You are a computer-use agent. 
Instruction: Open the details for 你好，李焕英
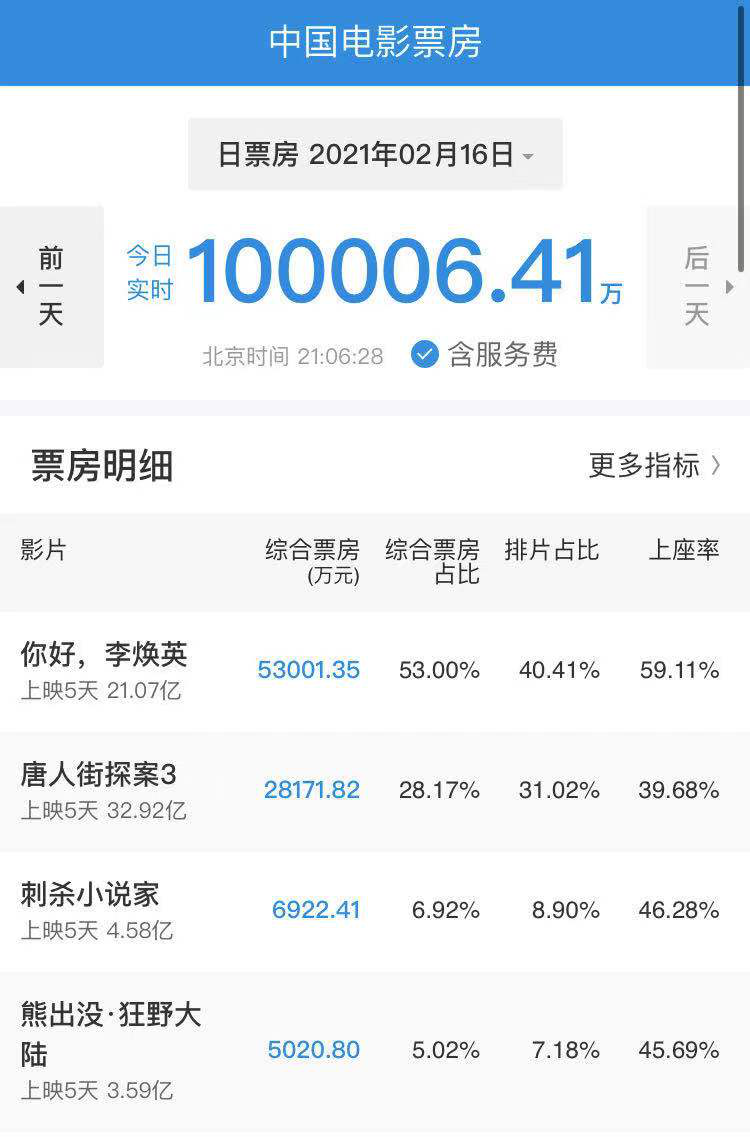pos(104,655)
